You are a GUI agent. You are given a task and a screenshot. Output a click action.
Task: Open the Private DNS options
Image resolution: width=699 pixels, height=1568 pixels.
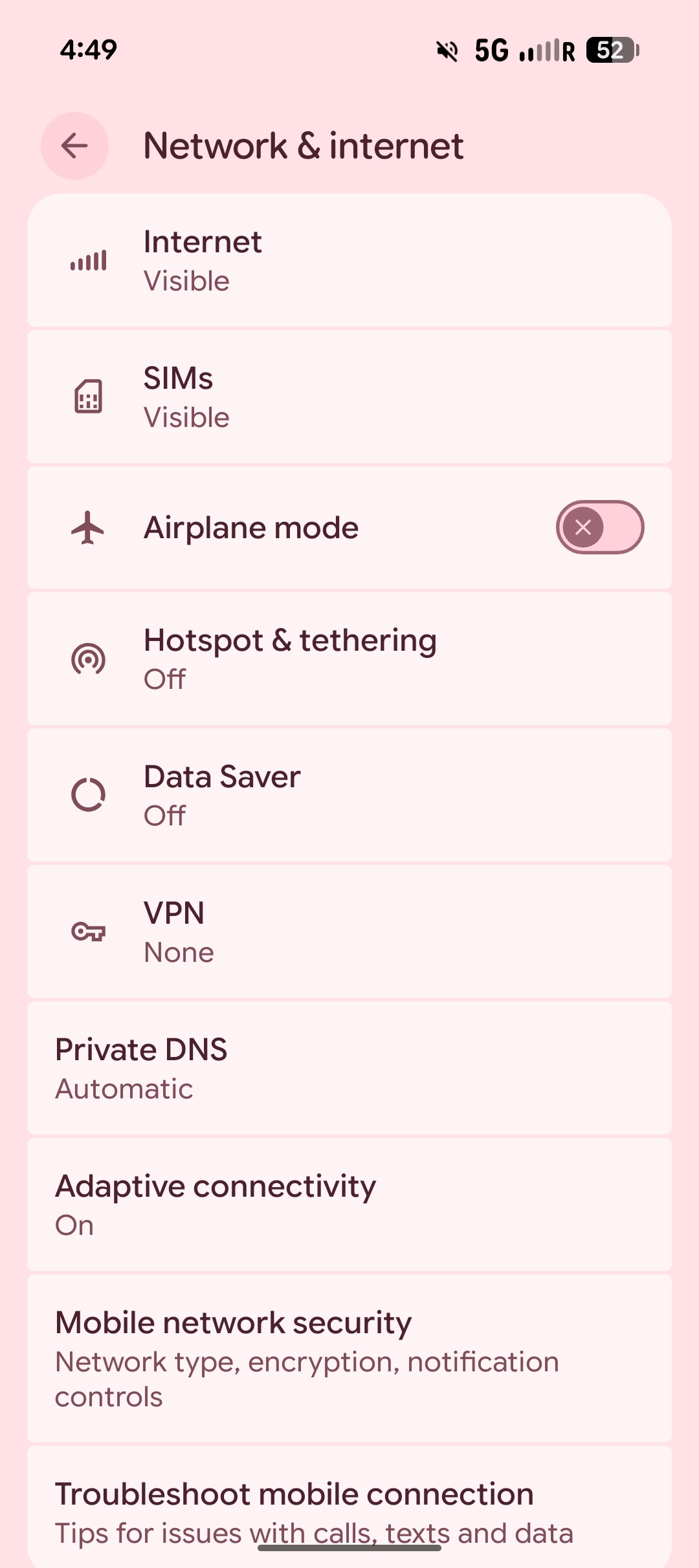point(349,1067)
